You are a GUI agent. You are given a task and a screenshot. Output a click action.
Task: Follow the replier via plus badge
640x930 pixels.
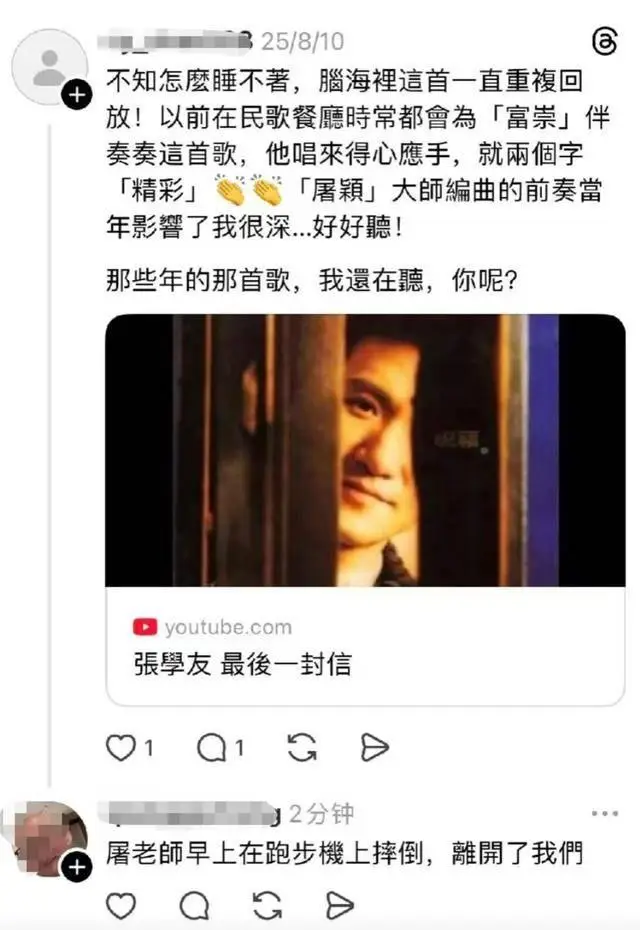click(76, 868)
